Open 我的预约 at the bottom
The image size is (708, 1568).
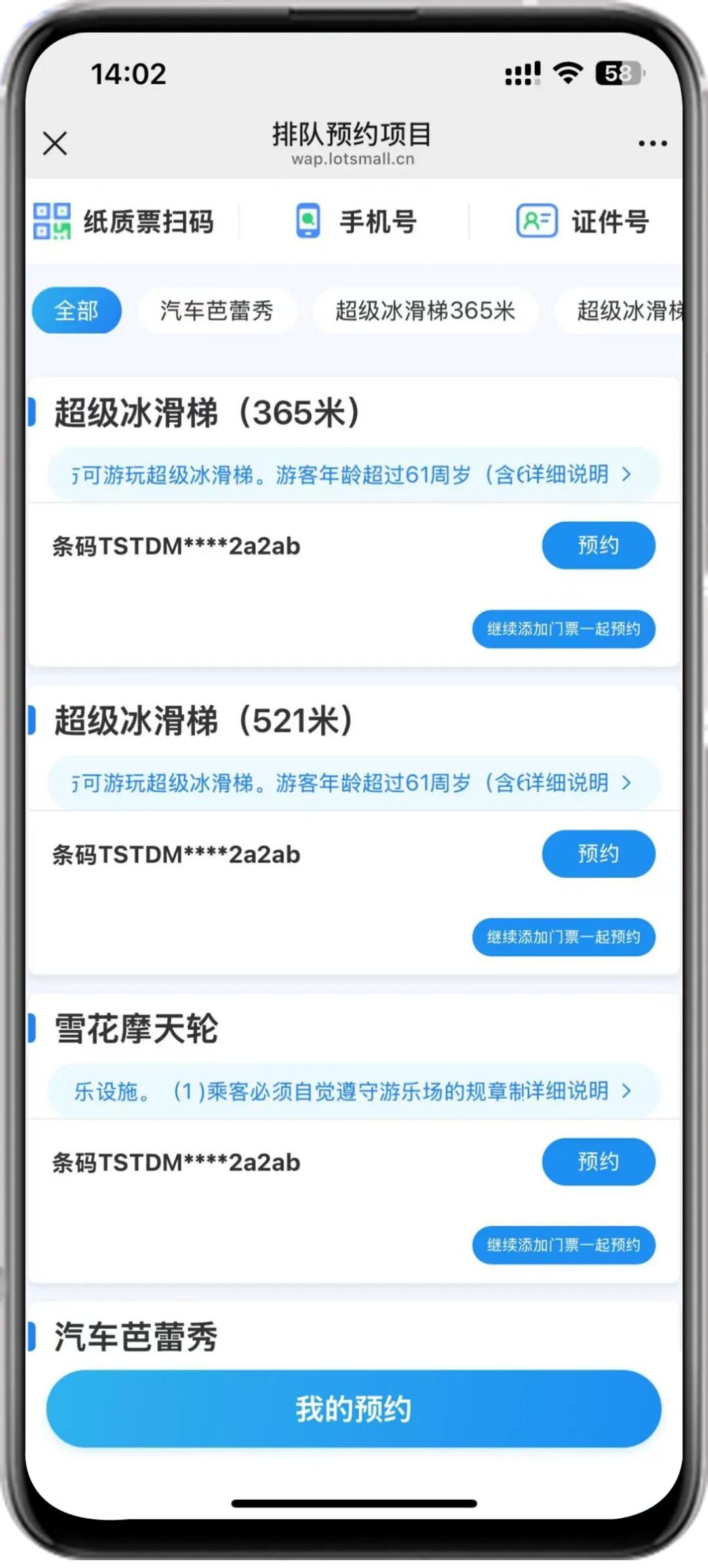pos(354,1410)
